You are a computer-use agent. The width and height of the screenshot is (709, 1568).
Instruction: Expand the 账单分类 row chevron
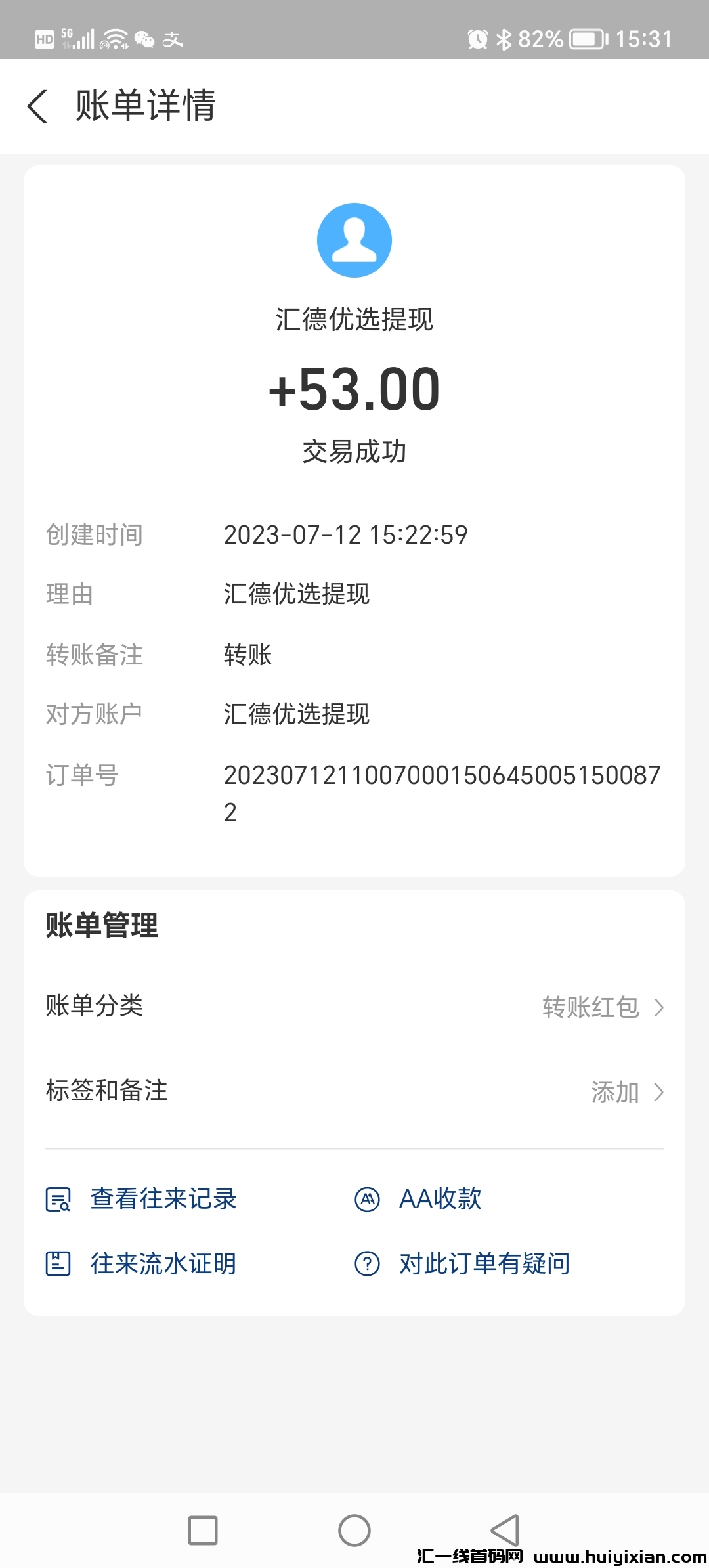(x=660, y=1007)
